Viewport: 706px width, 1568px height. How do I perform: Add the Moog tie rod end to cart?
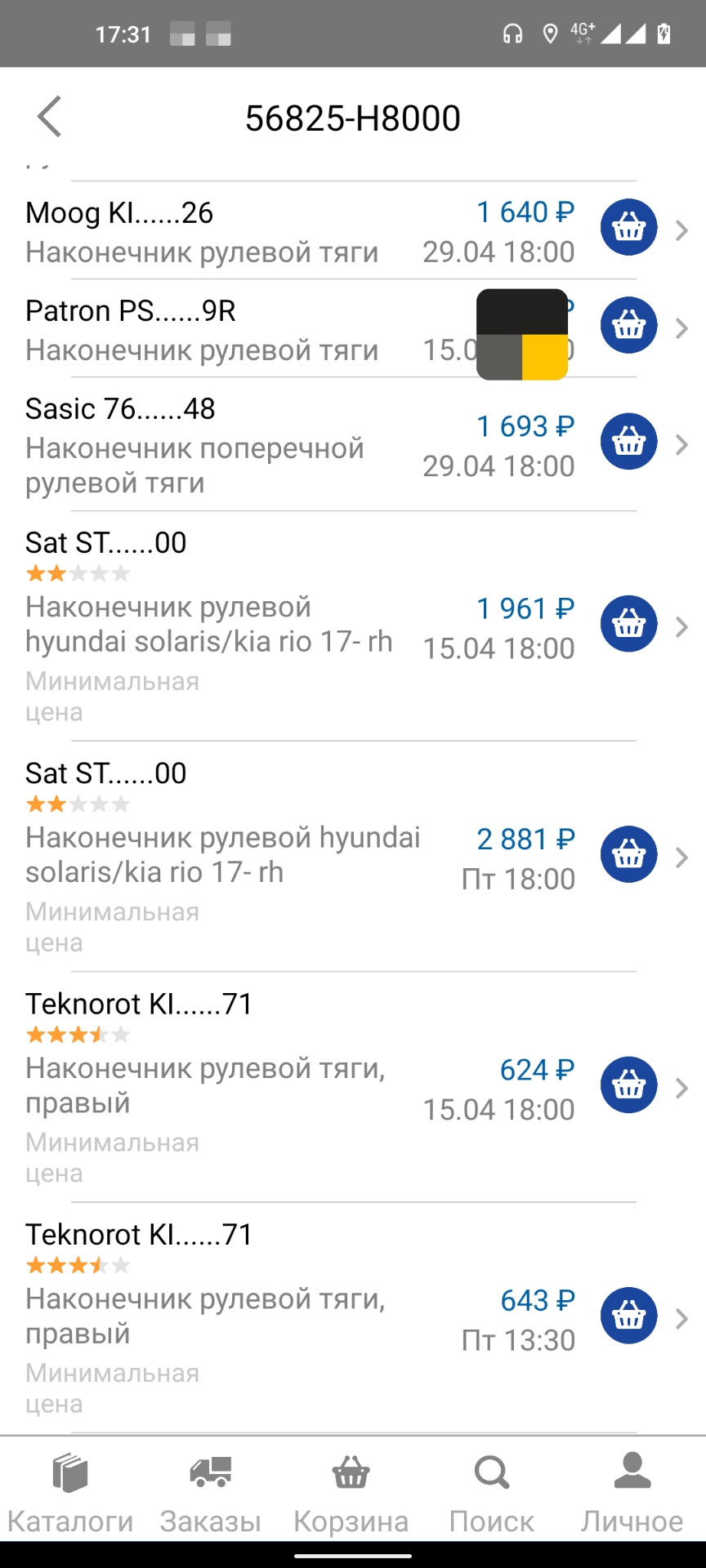tap(628, 228)
